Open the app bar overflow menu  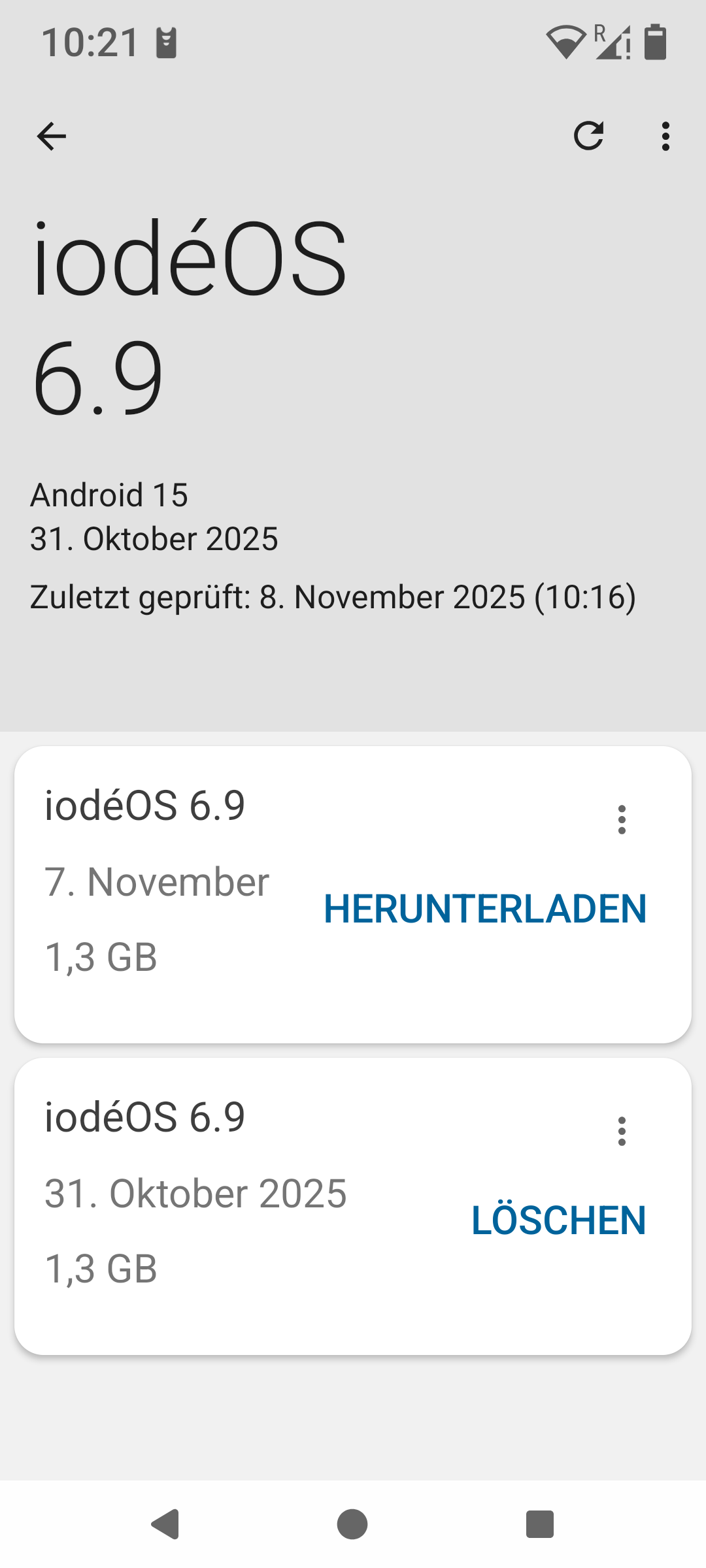(665, 137)
